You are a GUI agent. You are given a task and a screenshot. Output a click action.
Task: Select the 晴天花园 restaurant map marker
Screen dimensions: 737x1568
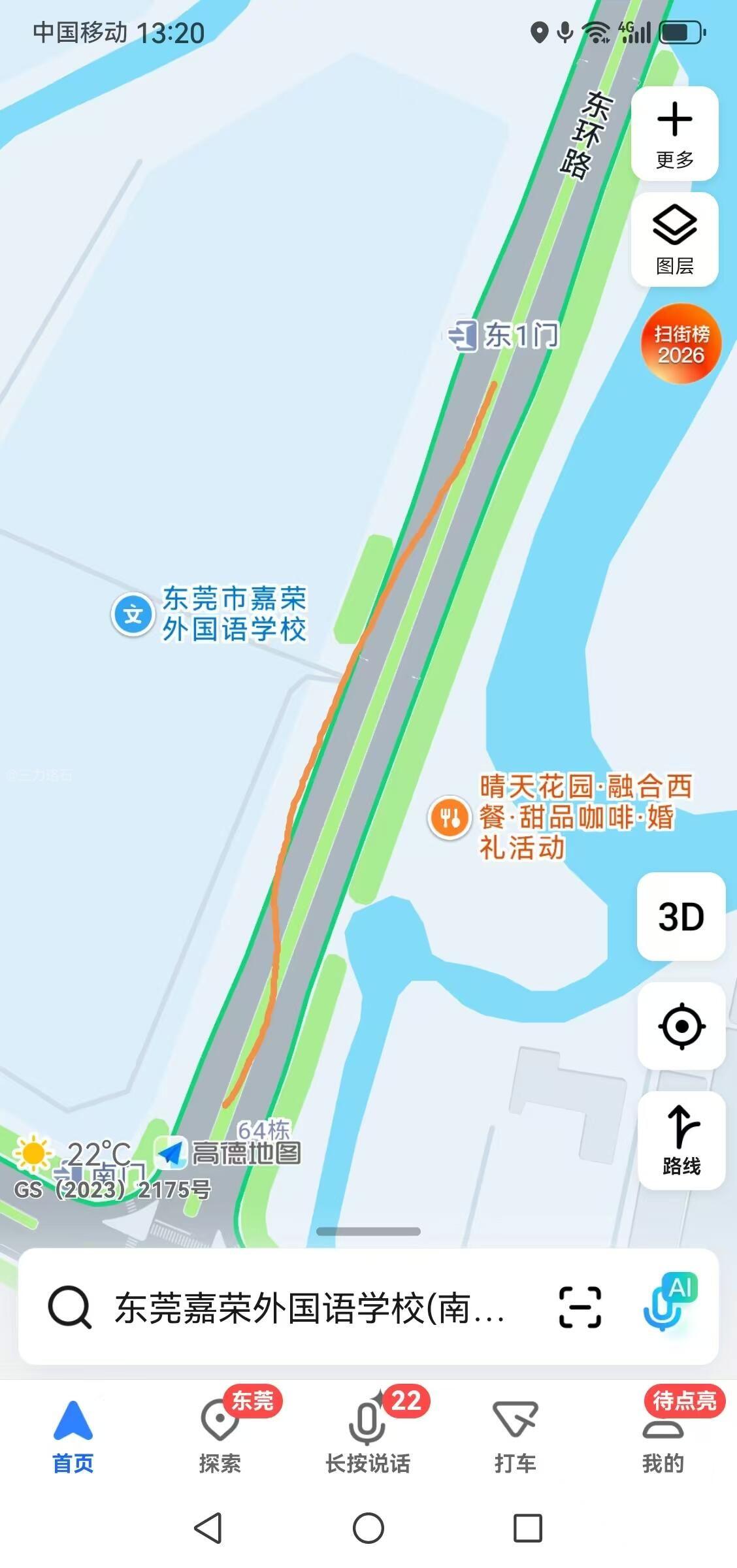(x=450, y=817)
